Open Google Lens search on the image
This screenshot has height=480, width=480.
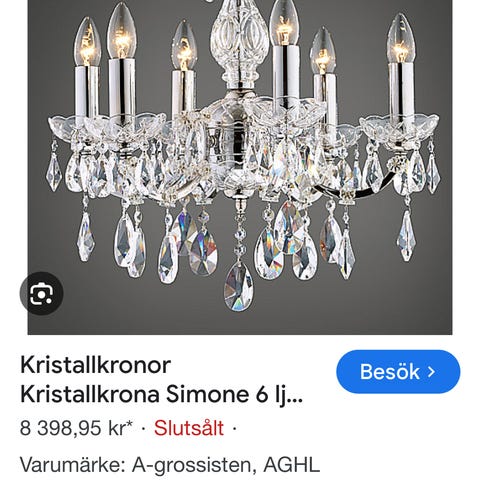tap(42, 293)
